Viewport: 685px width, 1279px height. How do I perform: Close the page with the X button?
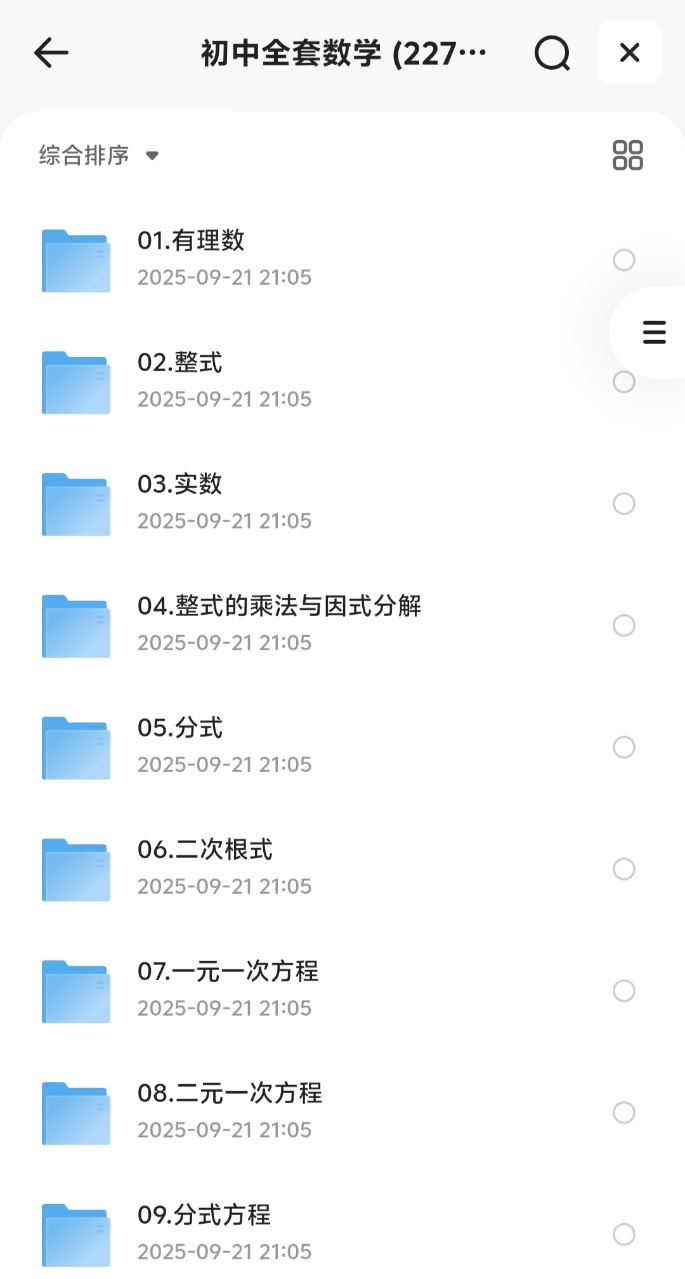[x=629, y=53]
